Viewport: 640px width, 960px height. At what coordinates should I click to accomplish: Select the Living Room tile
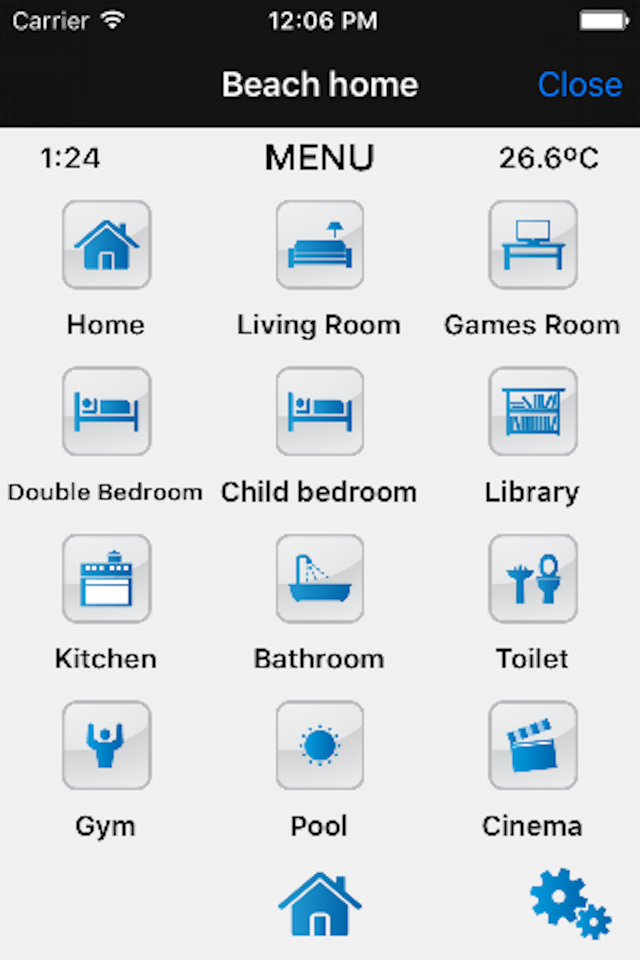320,245
